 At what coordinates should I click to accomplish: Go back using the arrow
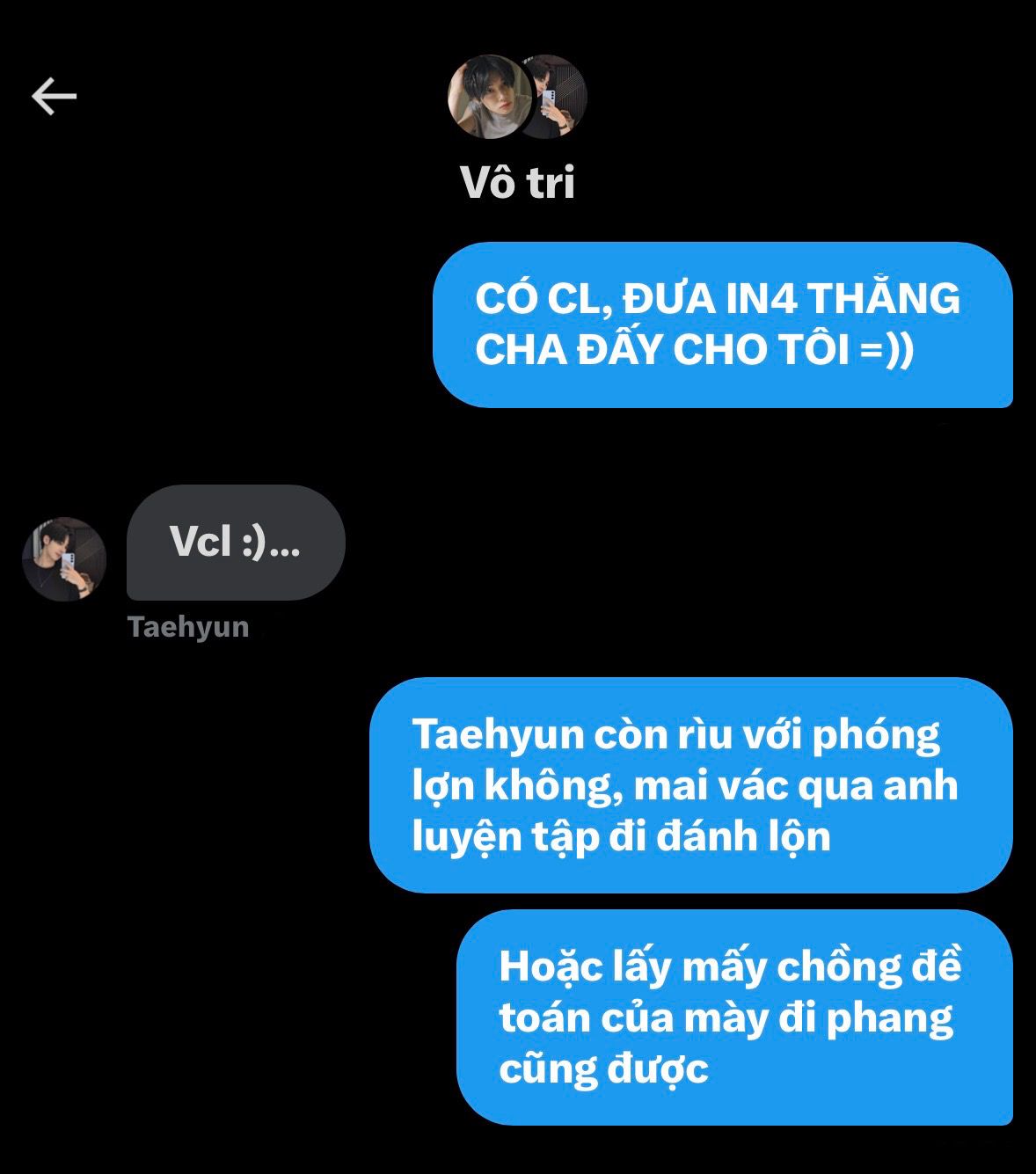pyautogui.click(x=55, y=96)
